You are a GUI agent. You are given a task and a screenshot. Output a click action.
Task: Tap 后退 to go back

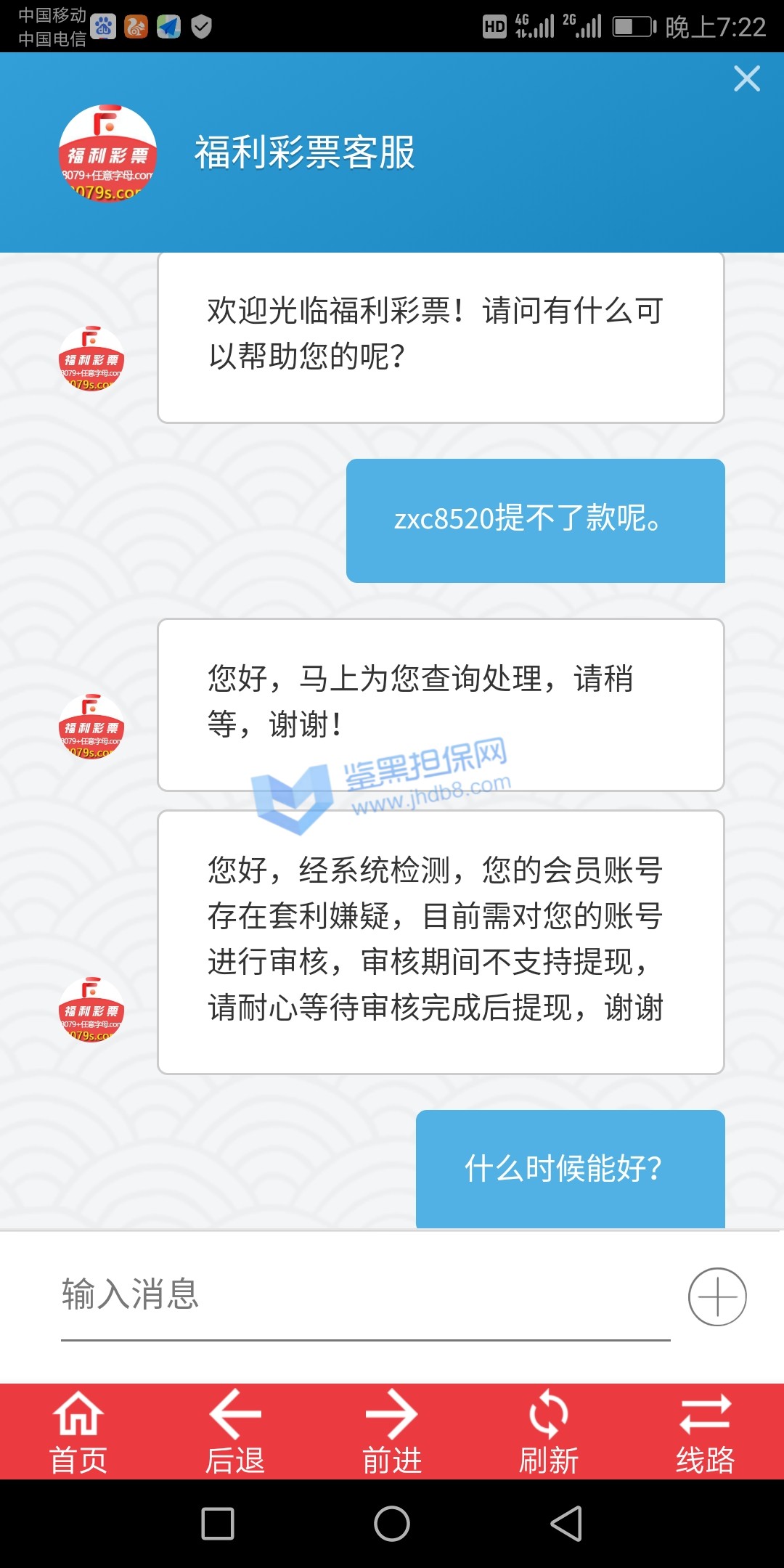tap(234, 1432)
